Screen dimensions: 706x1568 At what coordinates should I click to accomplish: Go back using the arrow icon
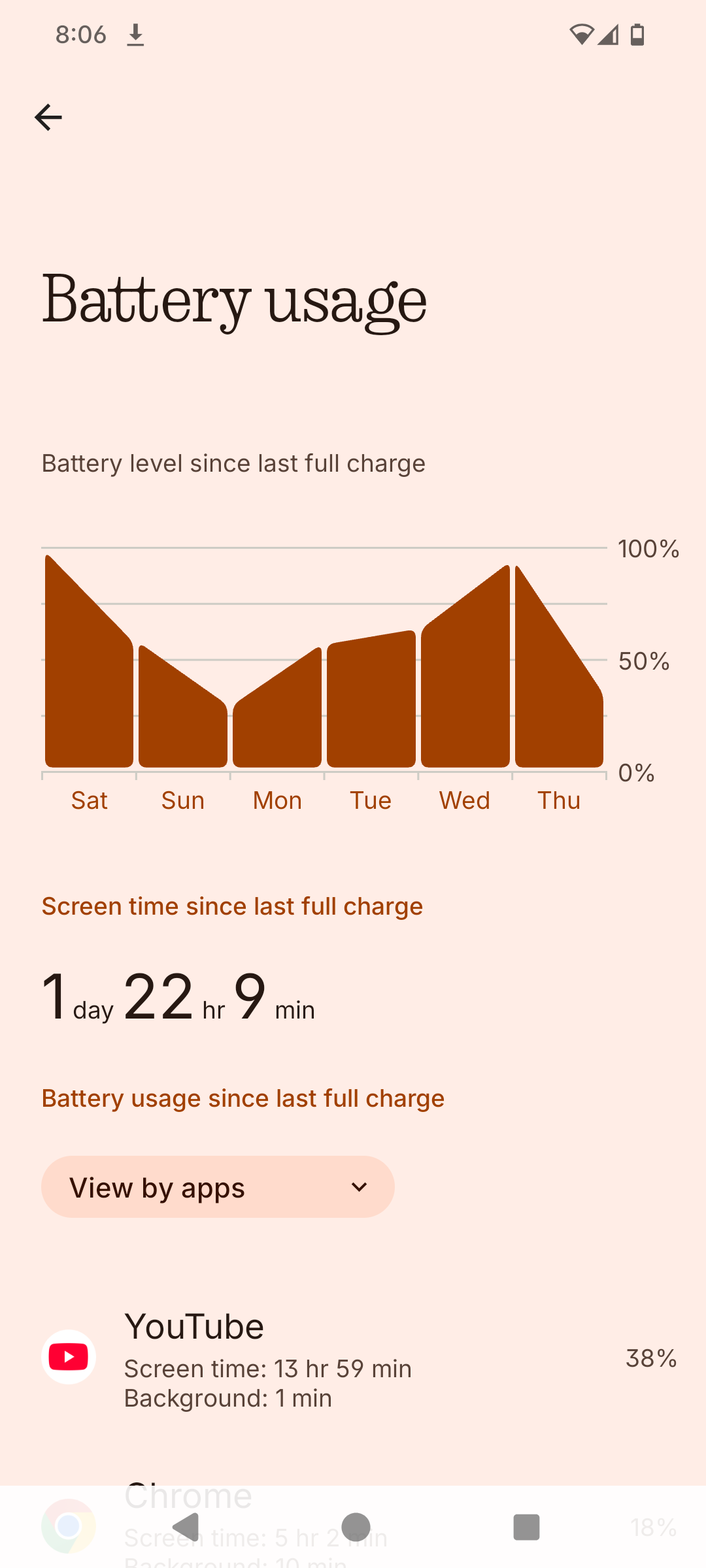(48, 118)
